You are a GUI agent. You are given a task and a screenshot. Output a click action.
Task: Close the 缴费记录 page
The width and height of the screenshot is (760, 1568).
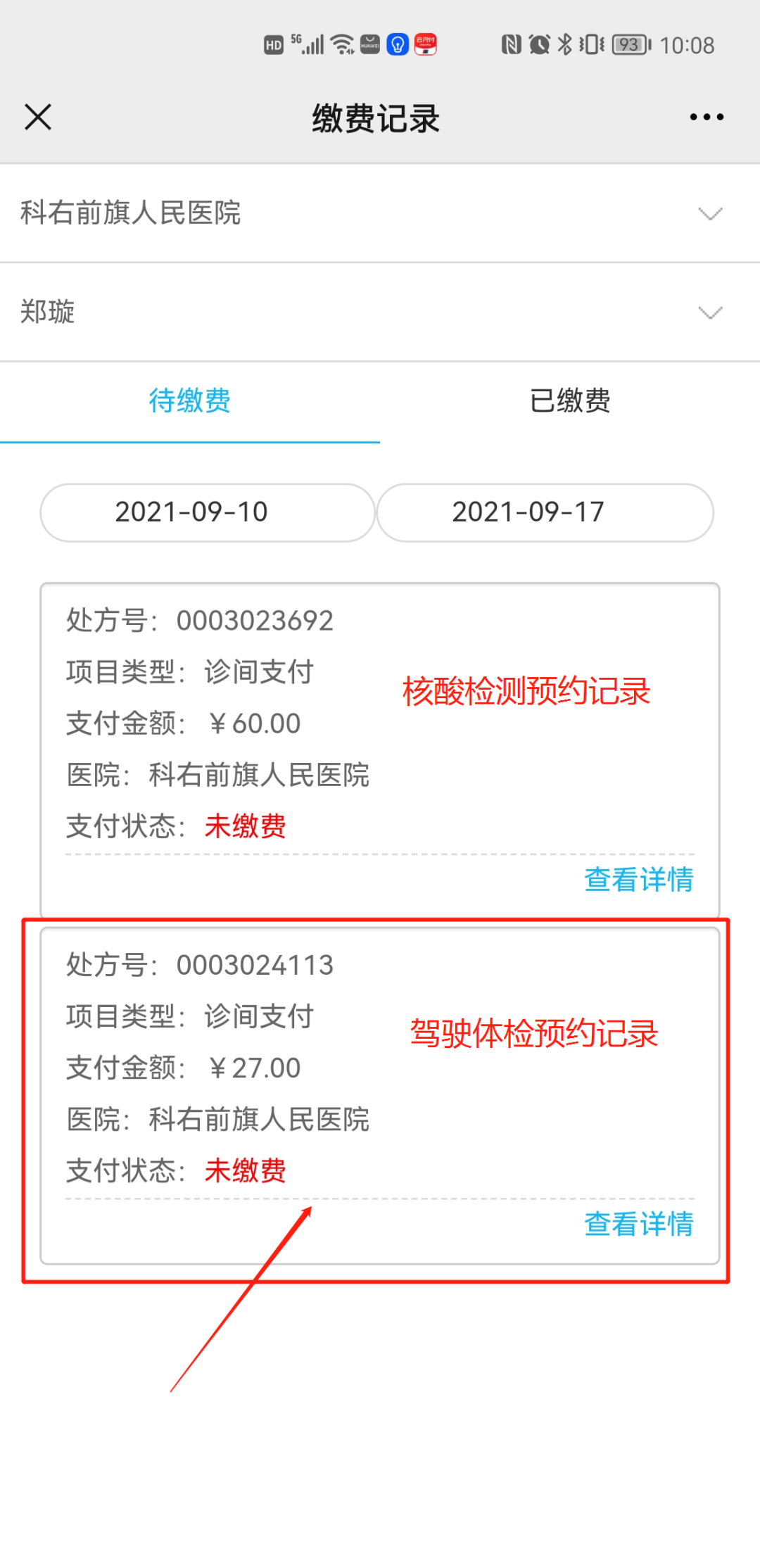(38, 117)
